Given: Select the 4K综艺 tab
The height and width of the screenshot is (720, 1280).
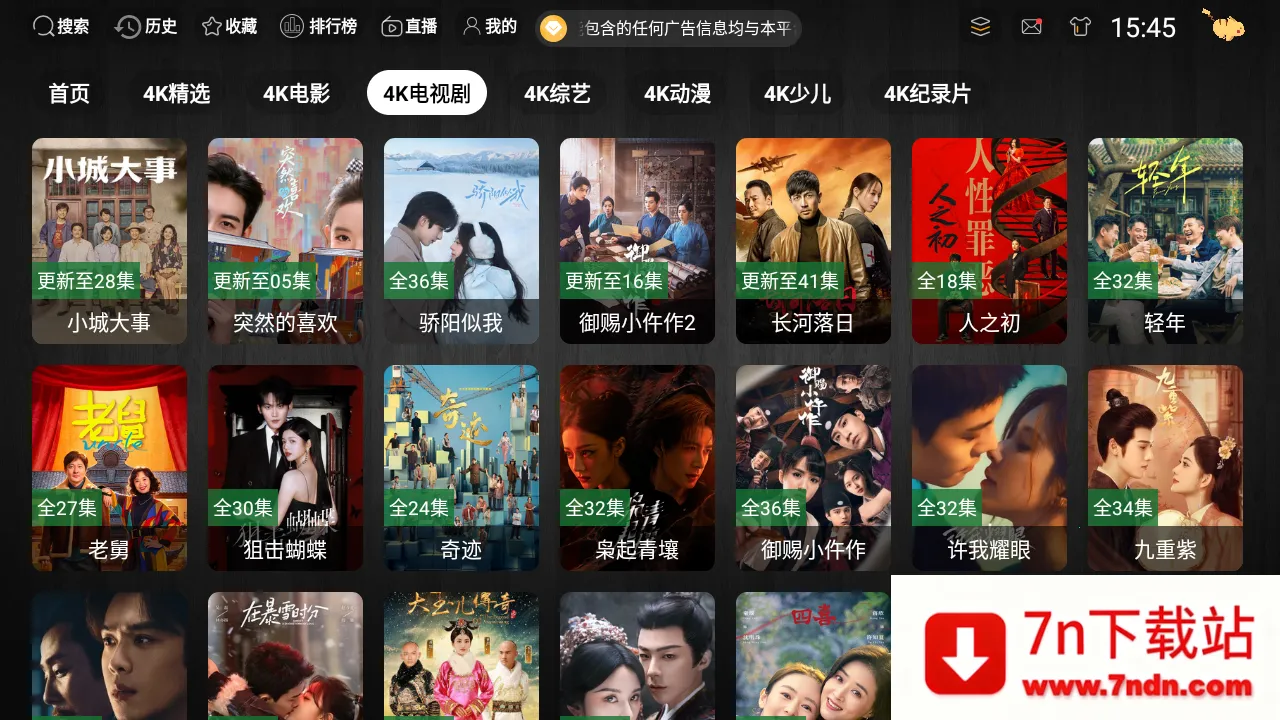Looking at the screenshot, I should click(x=557, y=94).
